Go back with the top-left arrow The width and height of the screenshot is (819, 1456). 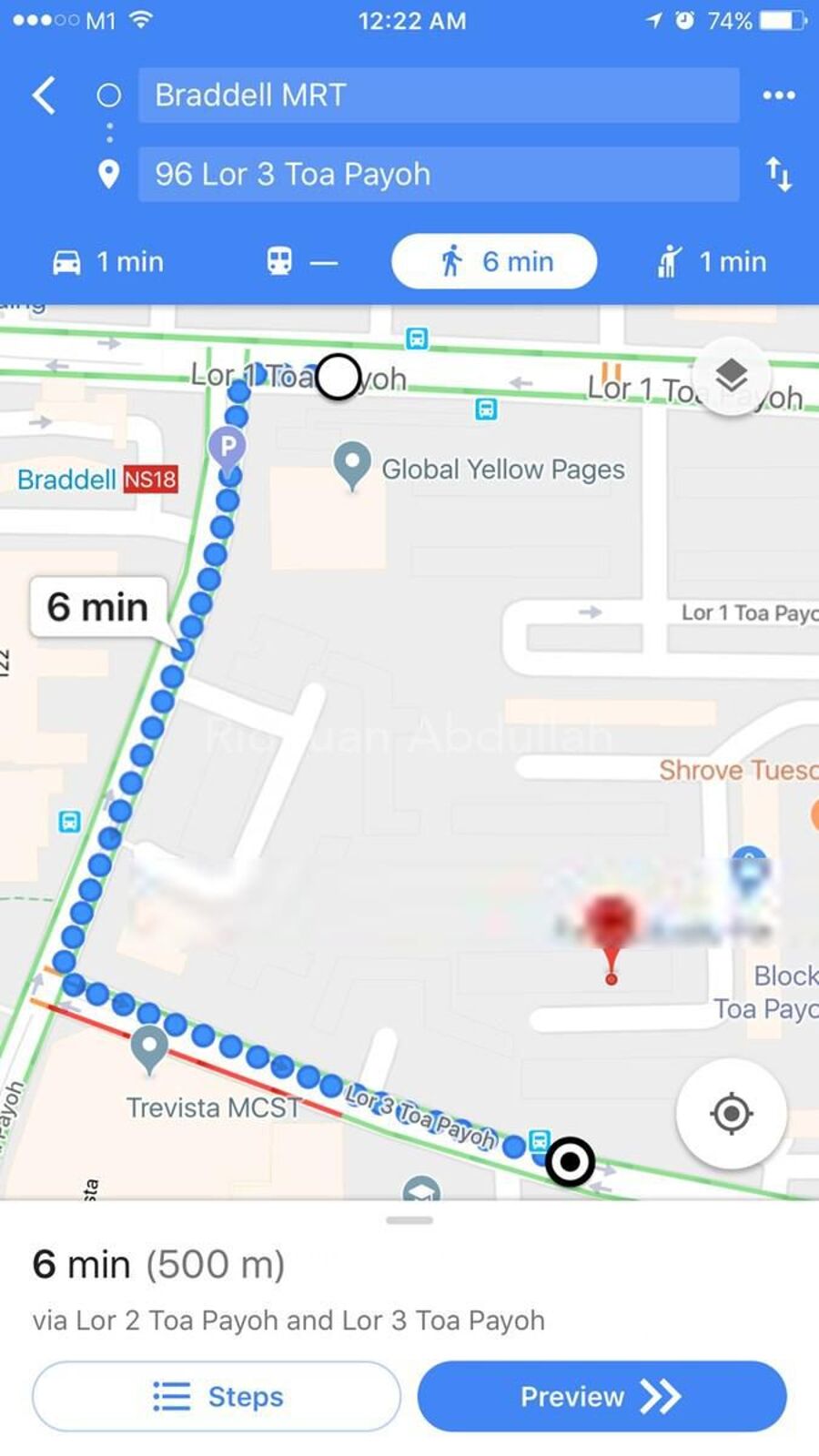coord(43,95)
